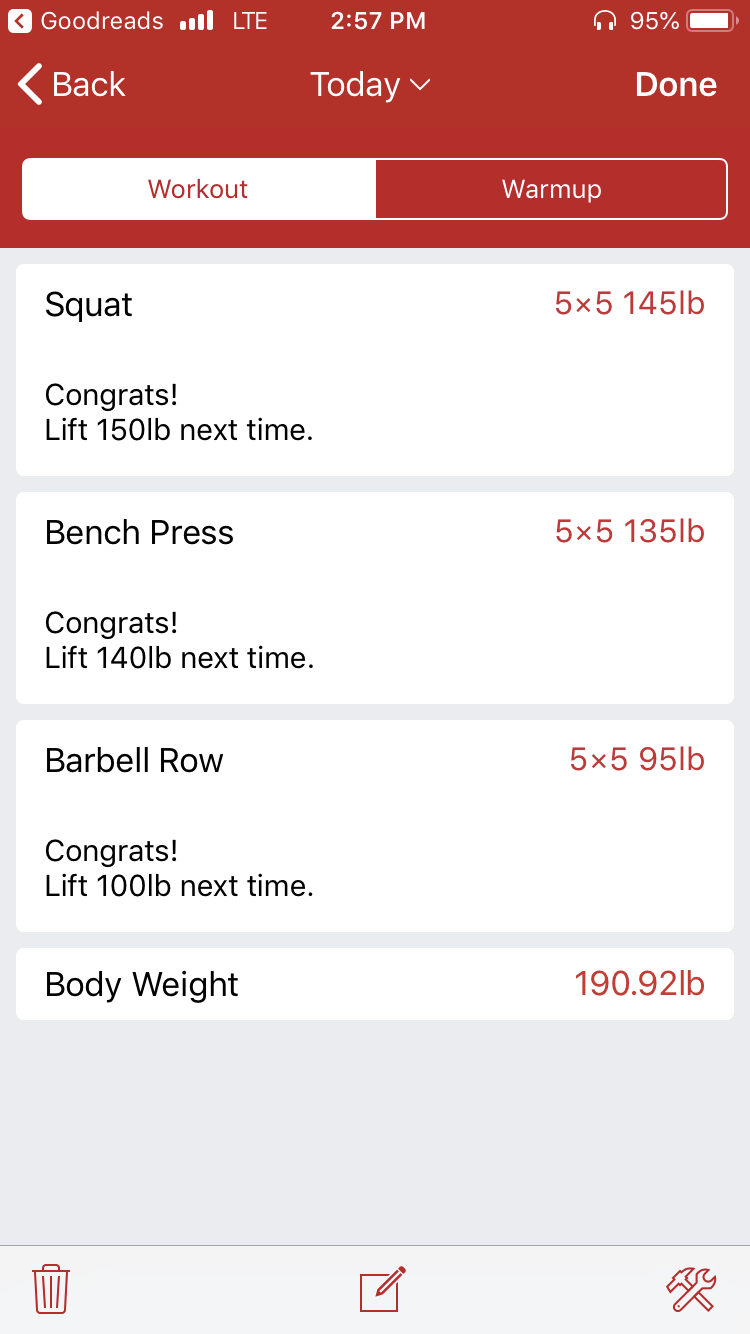Open the Squat exercise card
750x1334 pixels.
[375, 369]
